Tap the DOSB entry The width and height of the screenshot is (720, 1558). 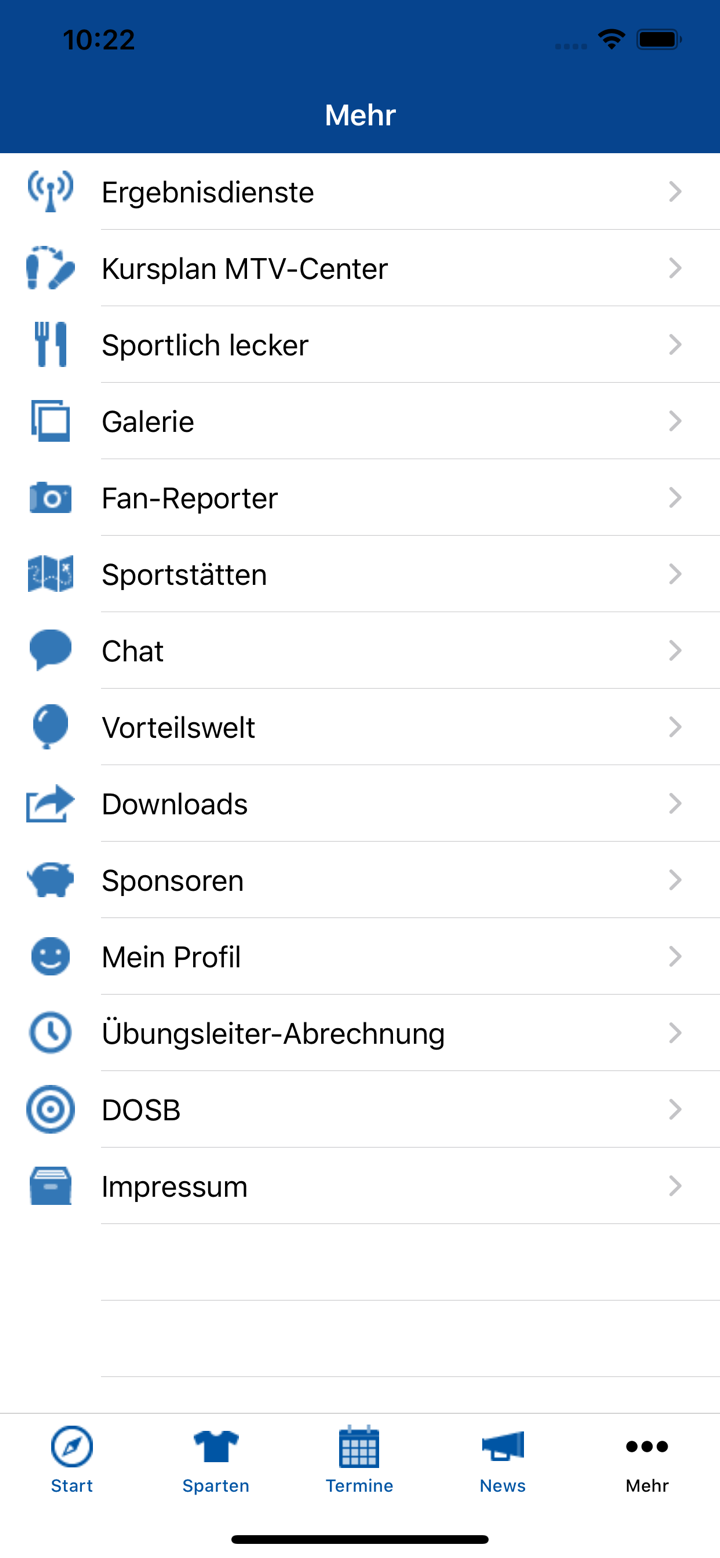click(x=360, y=1109)
